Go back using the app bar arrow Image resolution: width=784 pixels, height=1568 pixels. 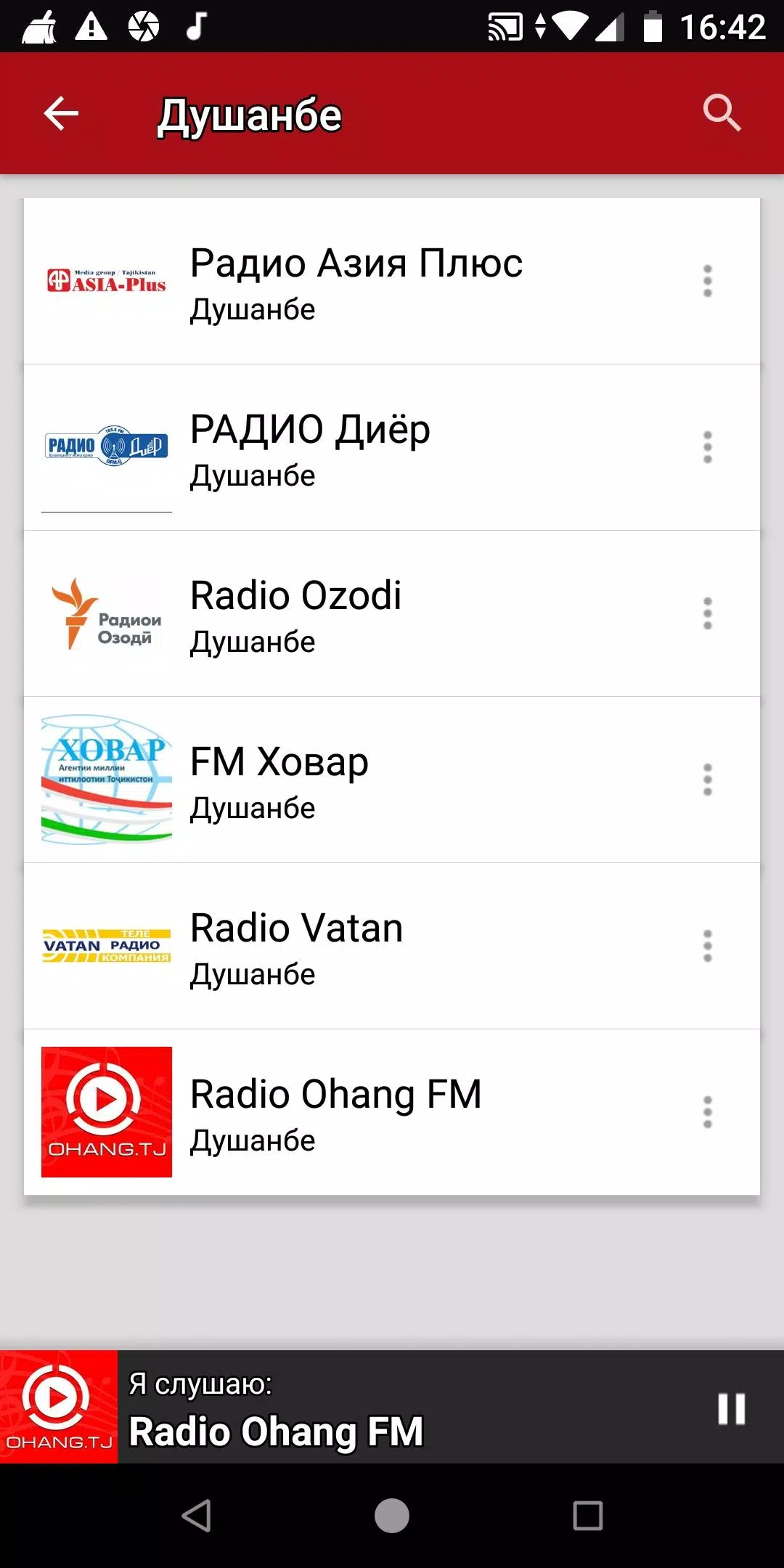(61, 113)
